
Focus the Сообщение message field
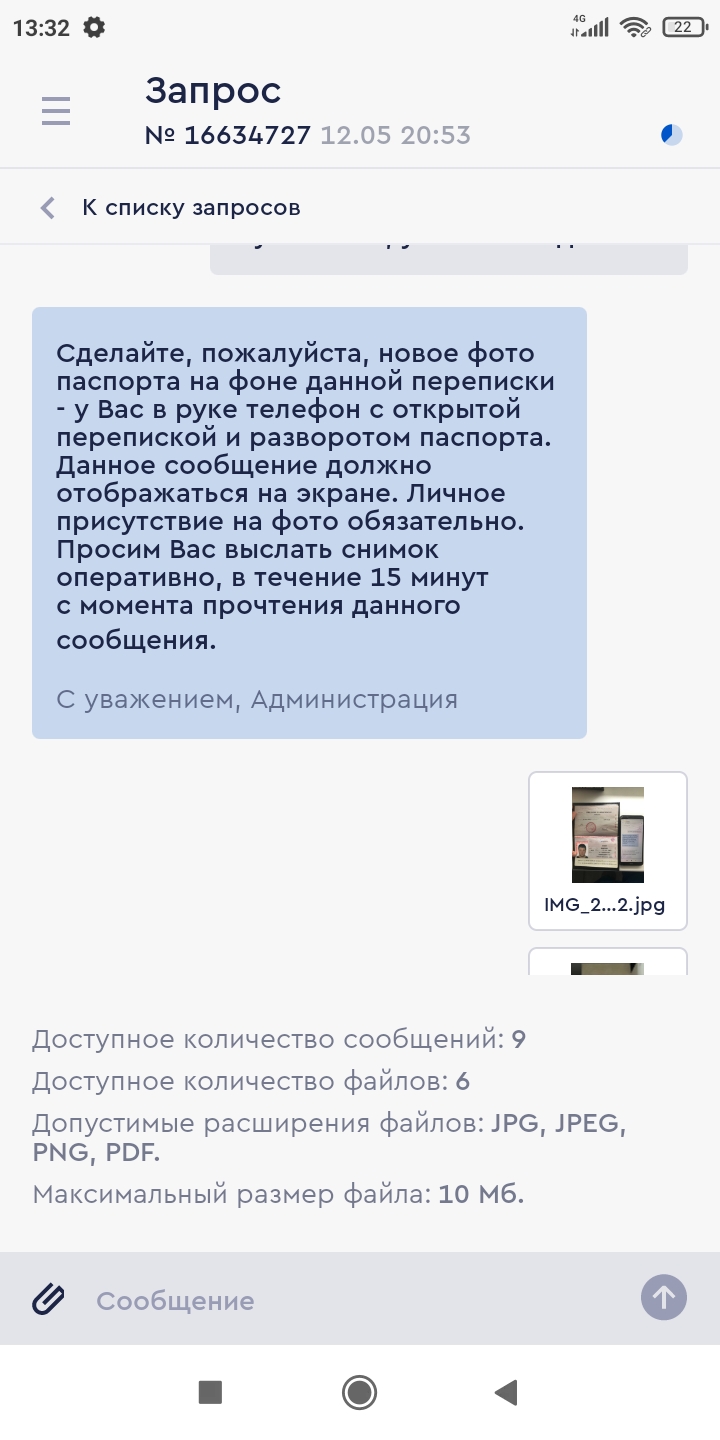[350, 1300]
